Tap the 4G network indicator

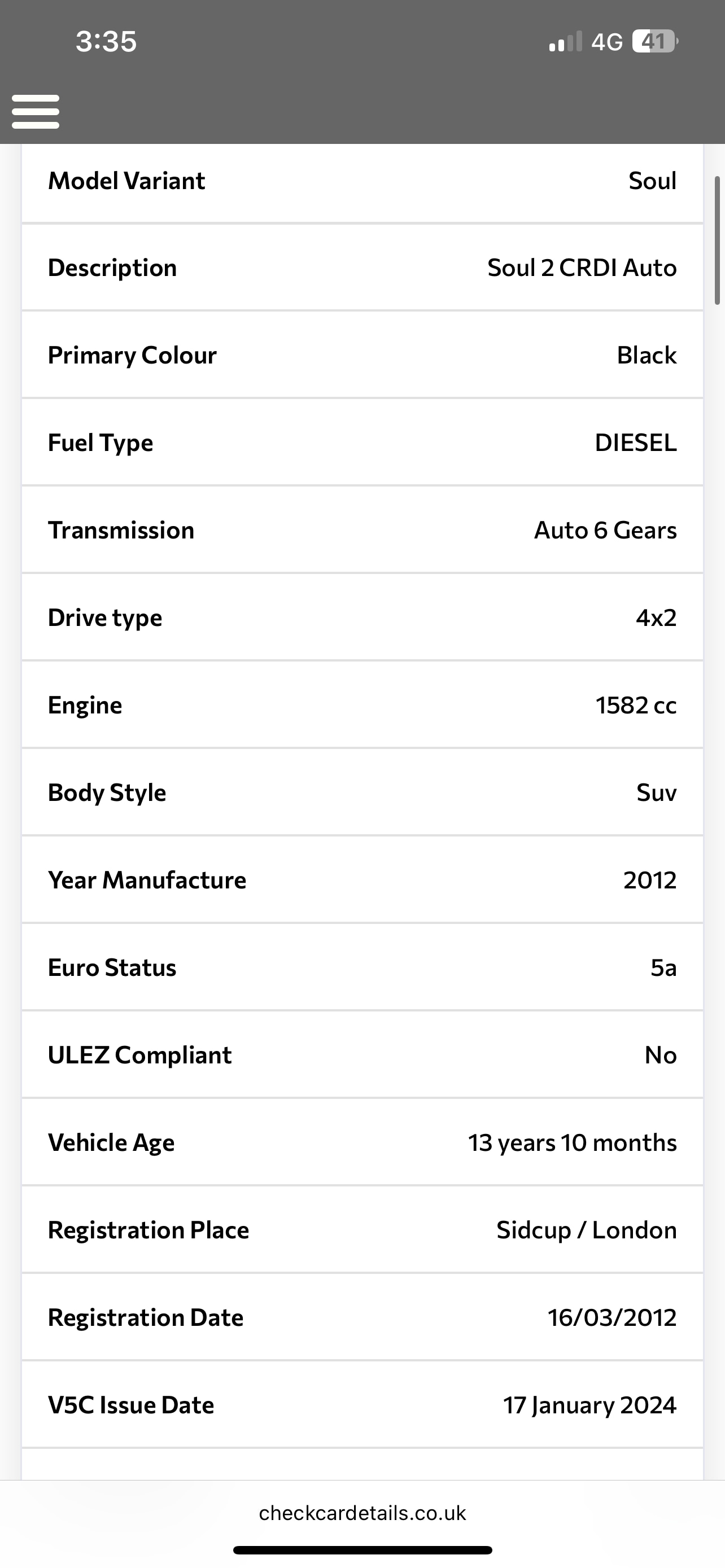tap(608, 41)
